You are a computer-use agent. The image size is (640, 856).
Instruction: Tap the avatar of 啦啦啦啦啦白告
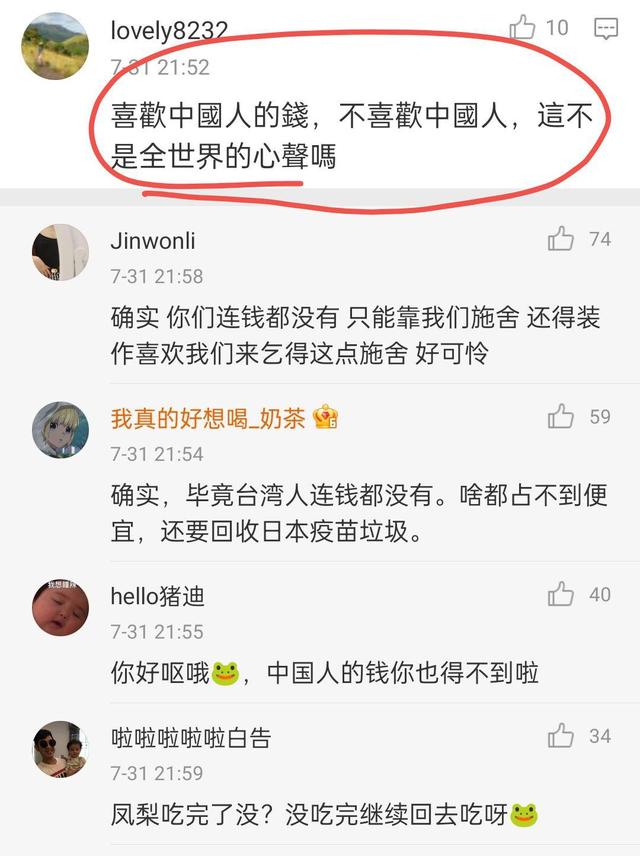point(60,749)
